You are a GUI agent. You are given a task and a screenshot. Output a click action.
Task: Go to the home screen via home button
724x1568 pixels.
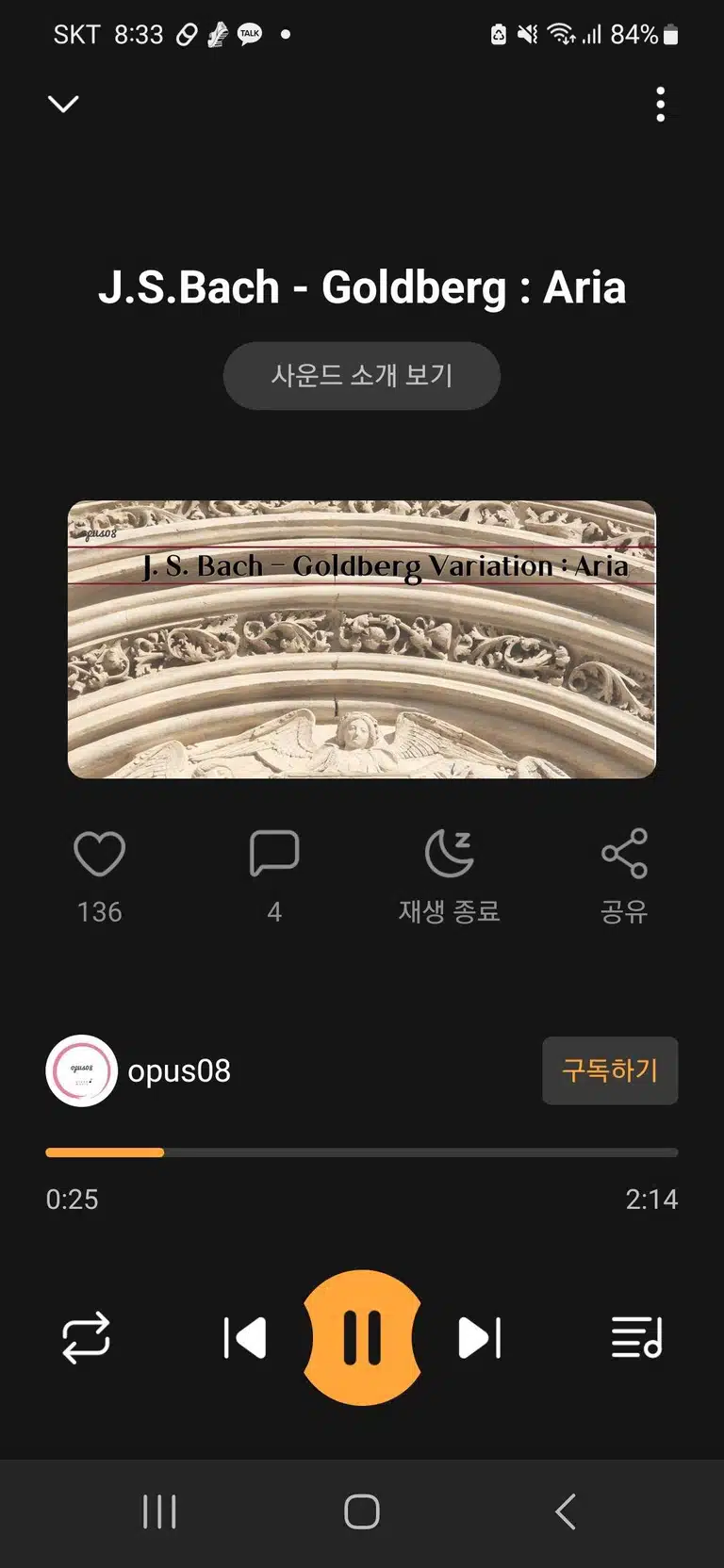click(x=362, y=1511)
